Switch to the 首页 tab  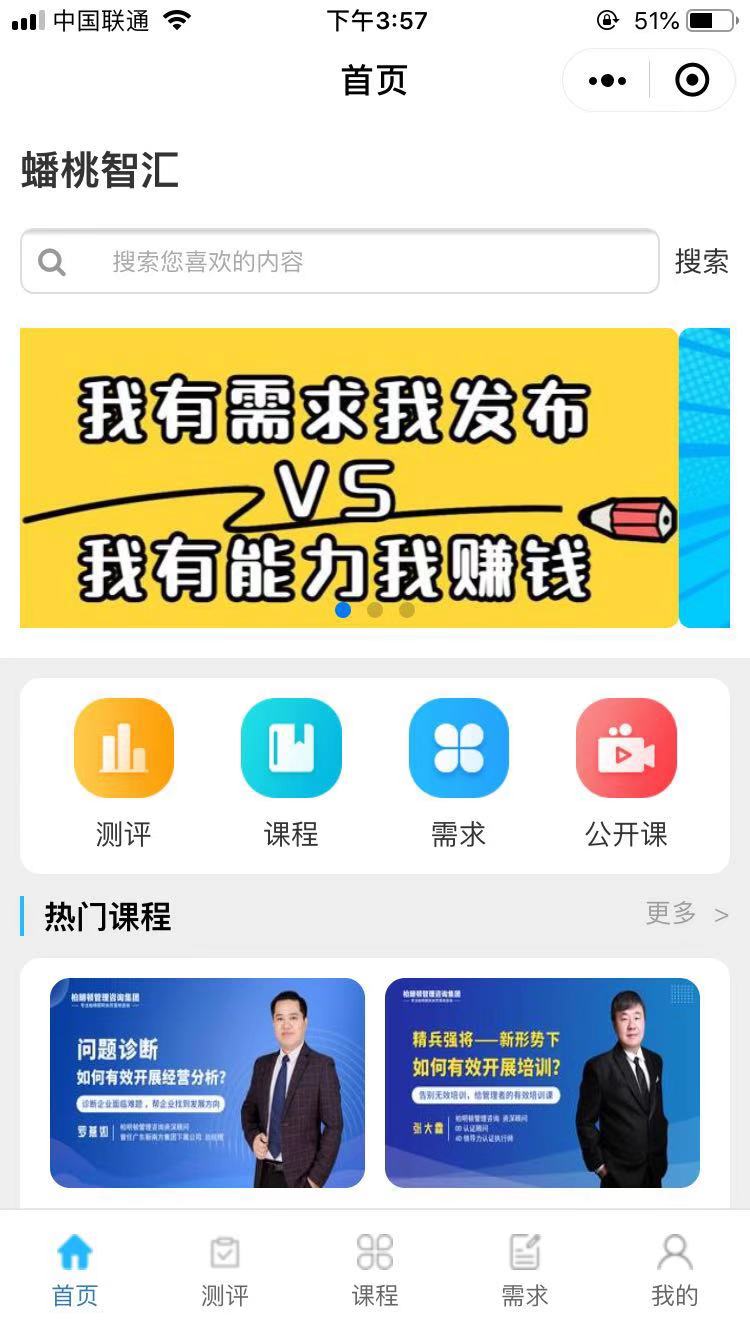point(75,1272)
